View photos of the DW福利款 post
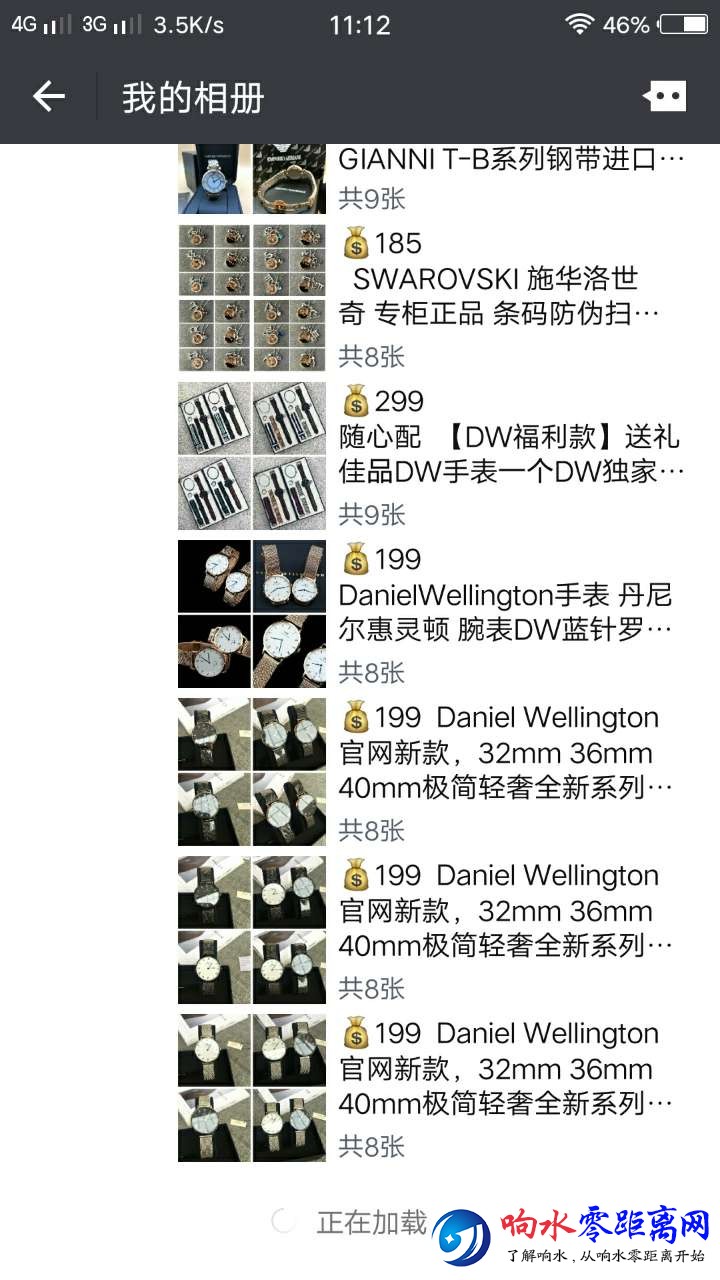720x1280 pixels. [252, 456]
